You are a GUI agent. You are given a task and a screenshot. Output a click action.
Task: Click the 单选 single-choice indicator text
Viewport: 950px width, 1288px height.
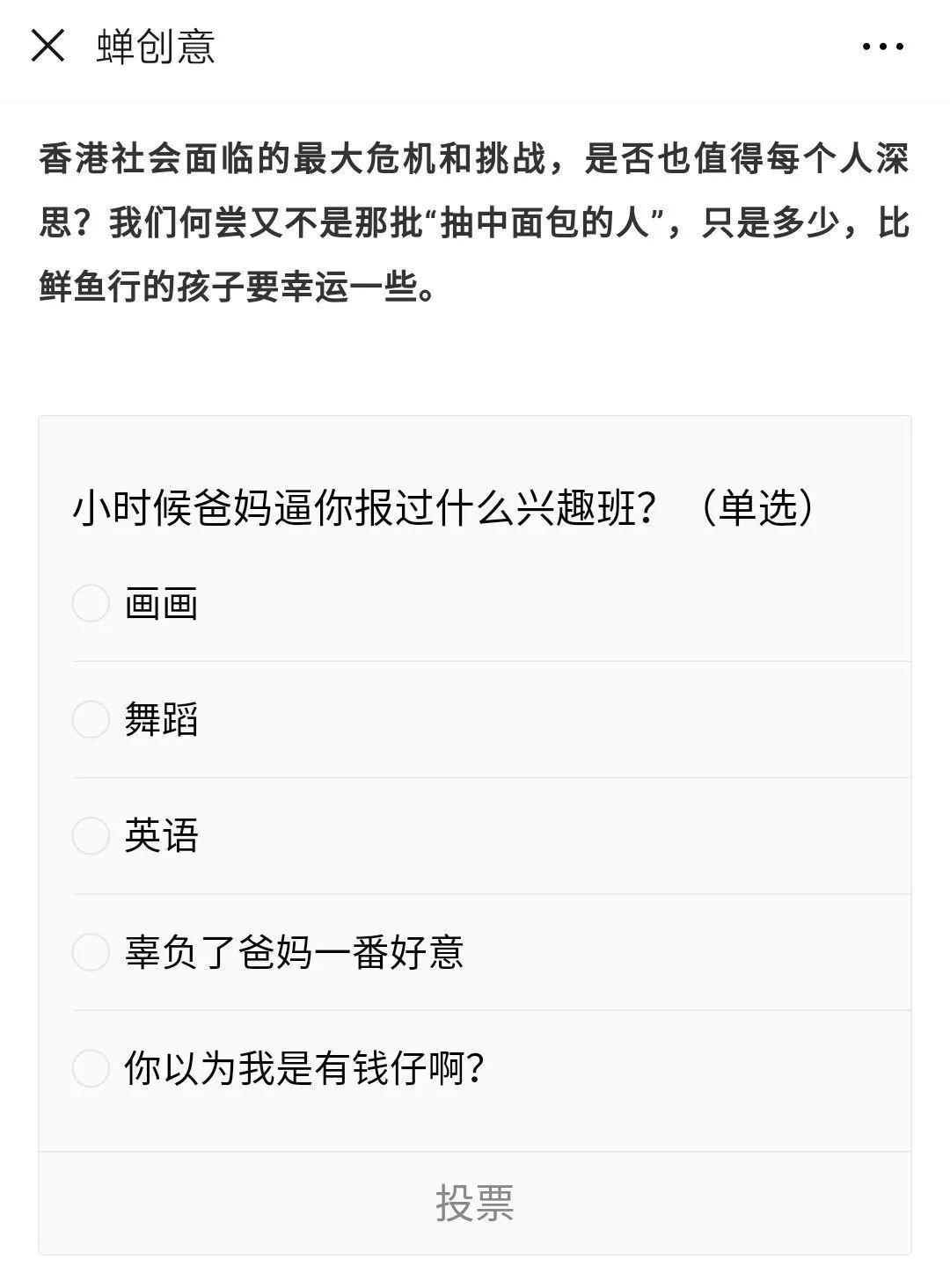click(756, 508)
